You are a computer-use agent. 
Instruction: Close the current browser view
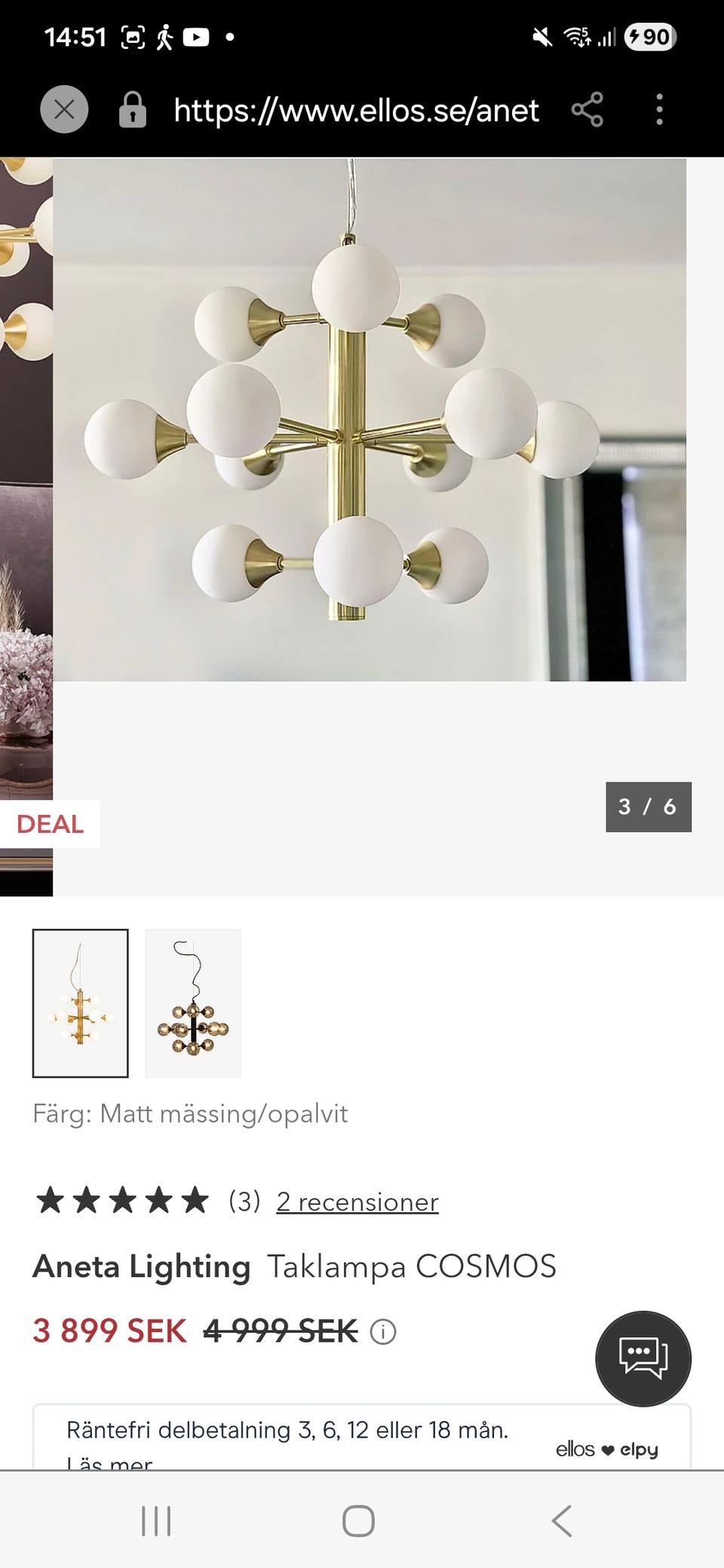[x=63, y=109]
